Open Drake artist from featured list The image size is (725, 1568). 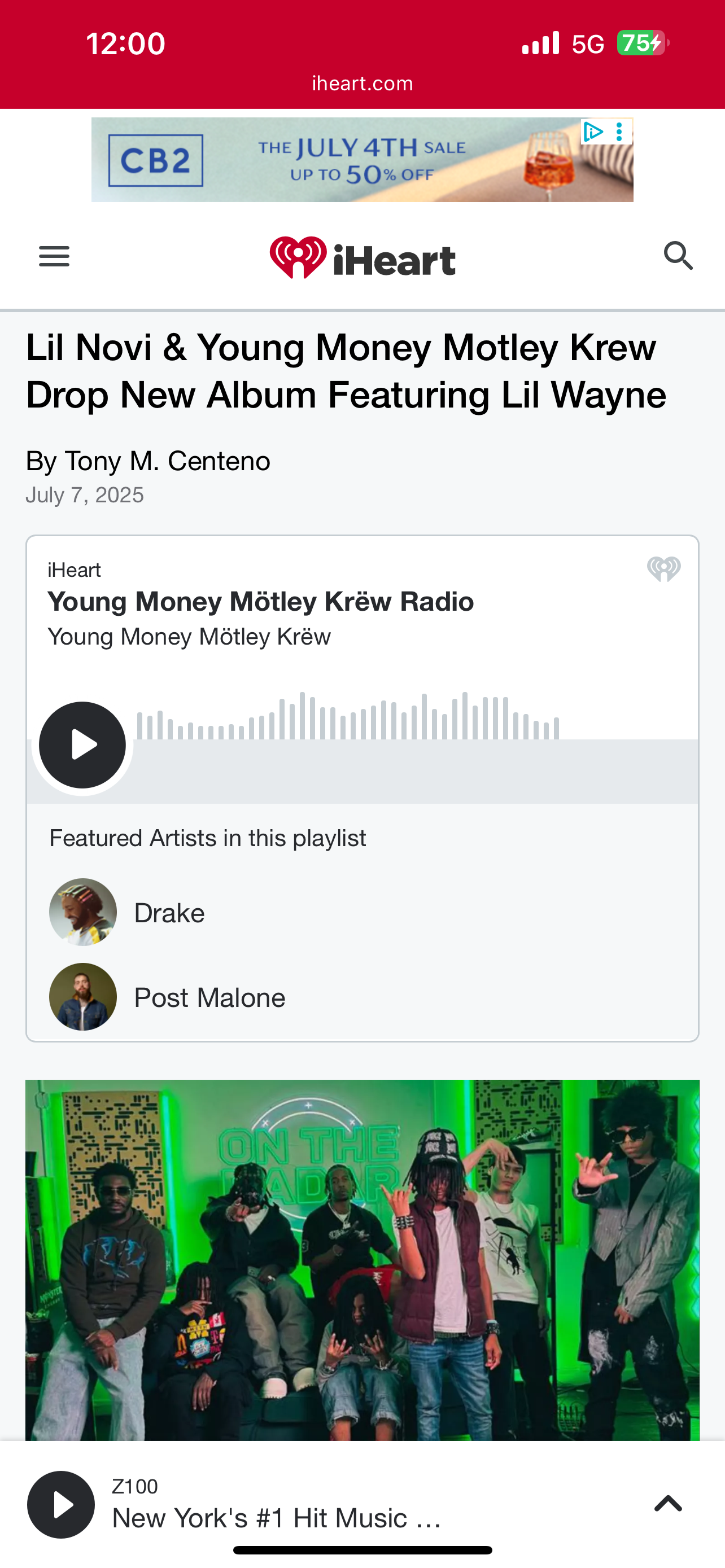coord(169,913)
